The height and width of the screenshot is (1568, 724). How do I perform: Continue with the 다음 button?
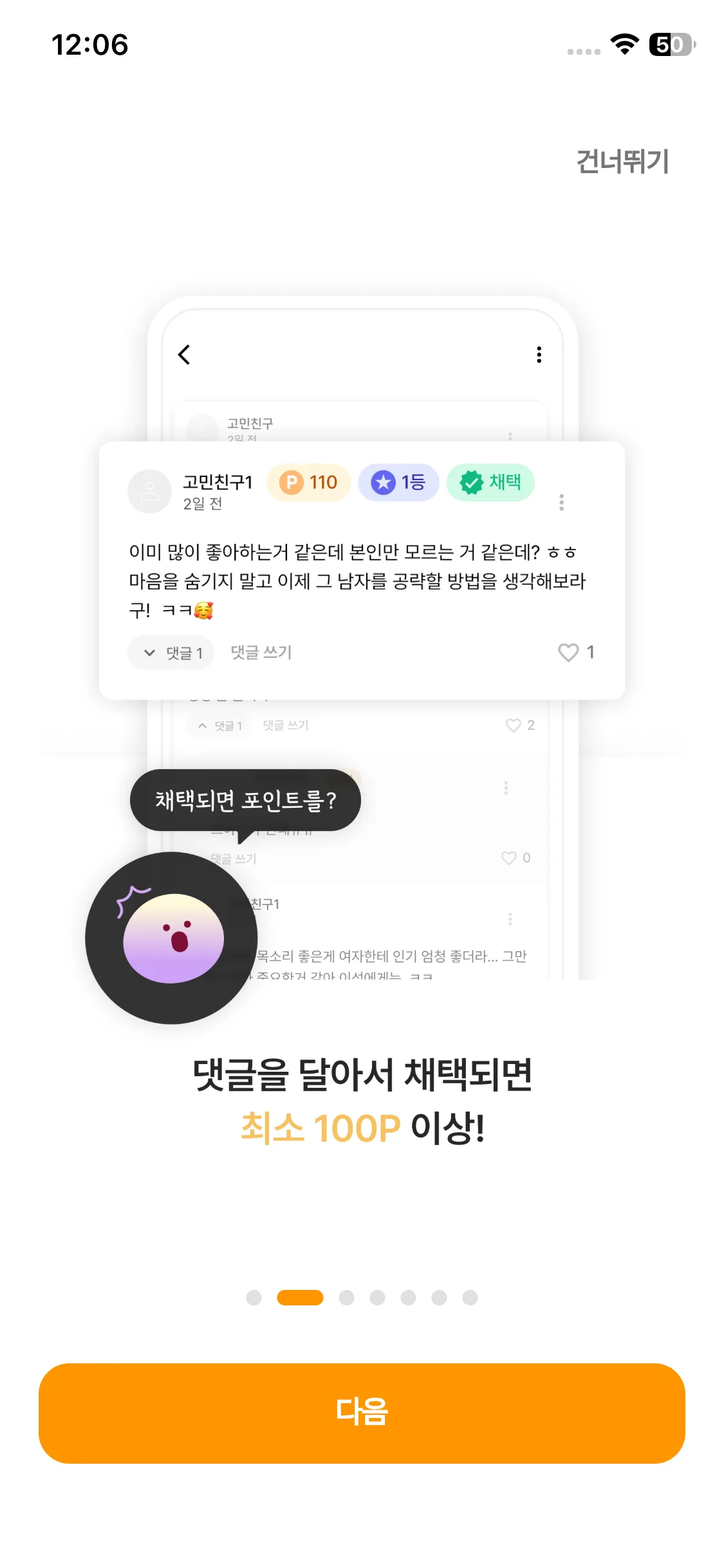[x=362, y=1413]
